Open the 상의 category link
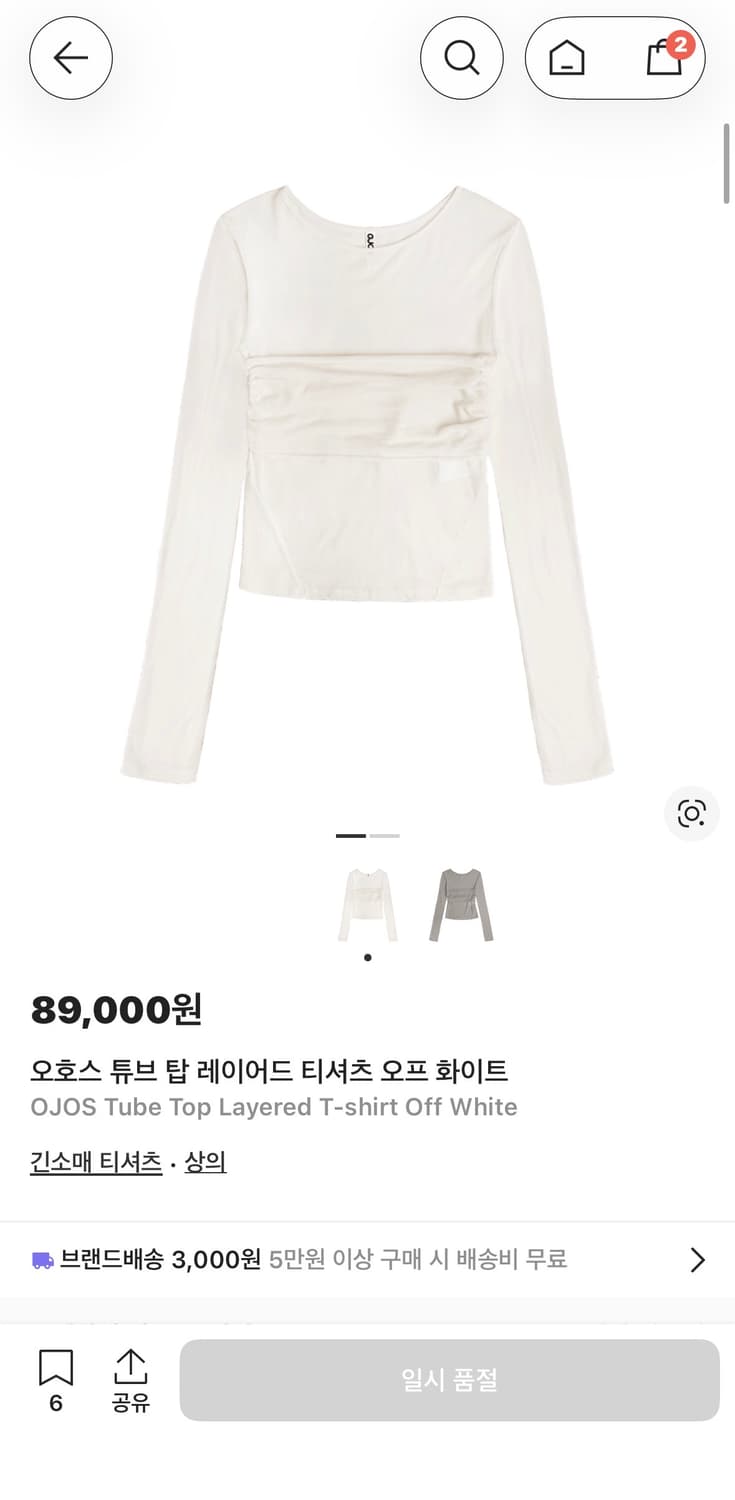 (207, 1162)
